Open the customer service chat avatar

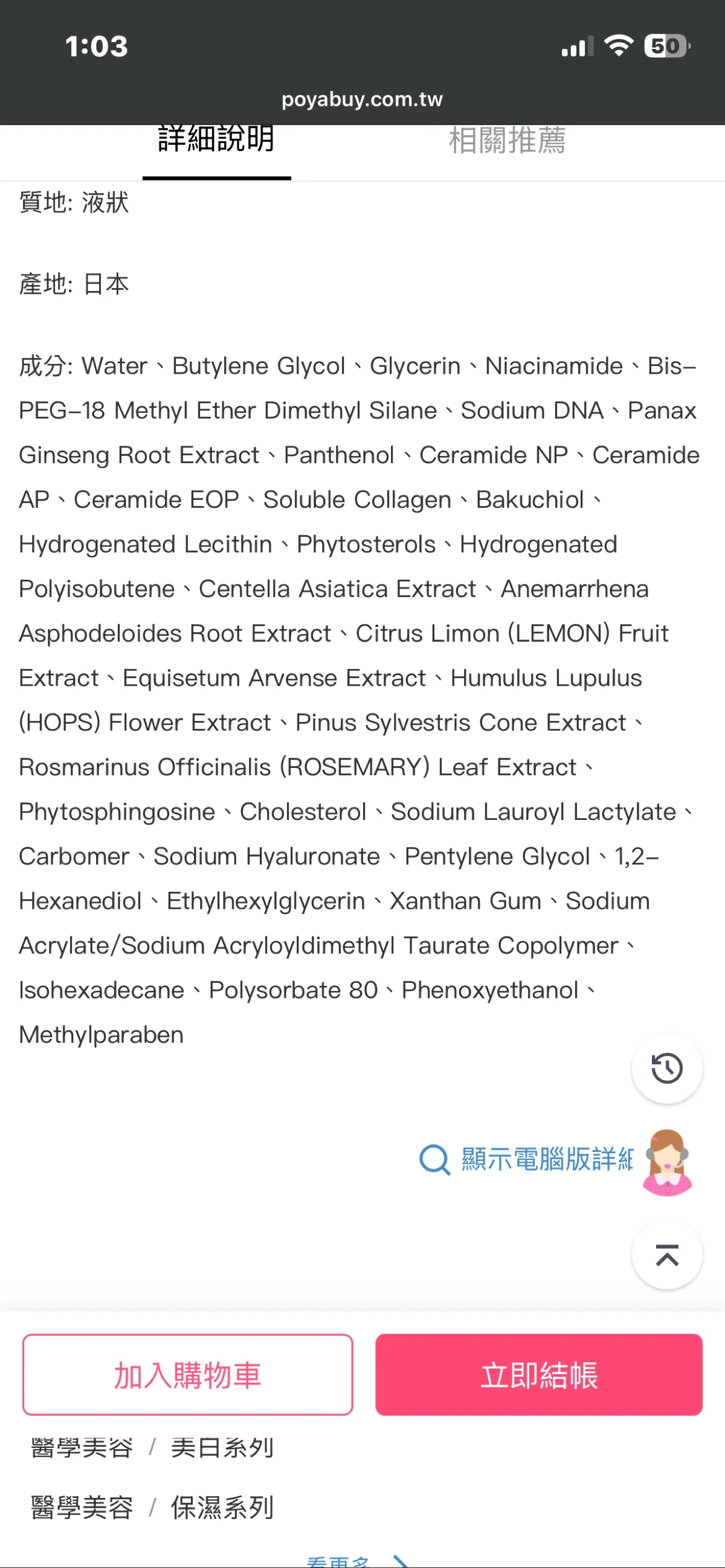click(x=667, y=1163)
